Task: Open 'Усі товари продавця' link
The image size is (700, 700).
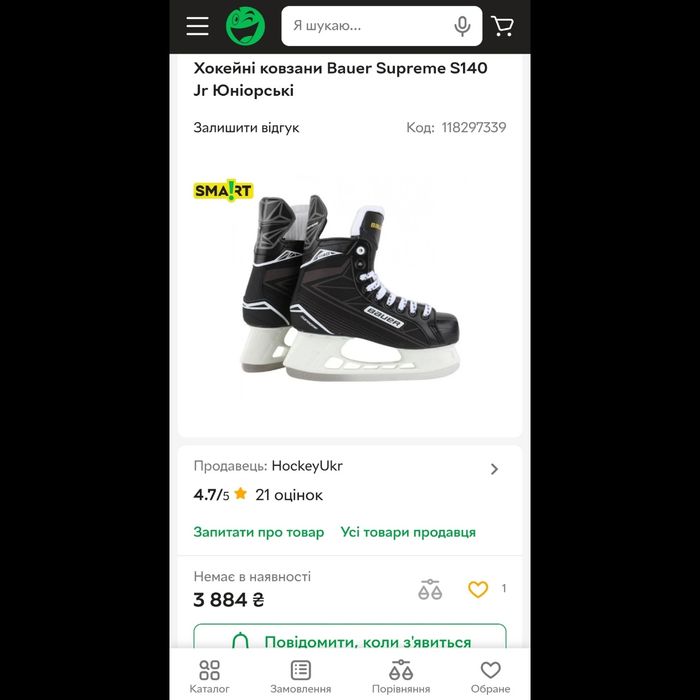Action: pyautogui.click(x=408, y=532)
